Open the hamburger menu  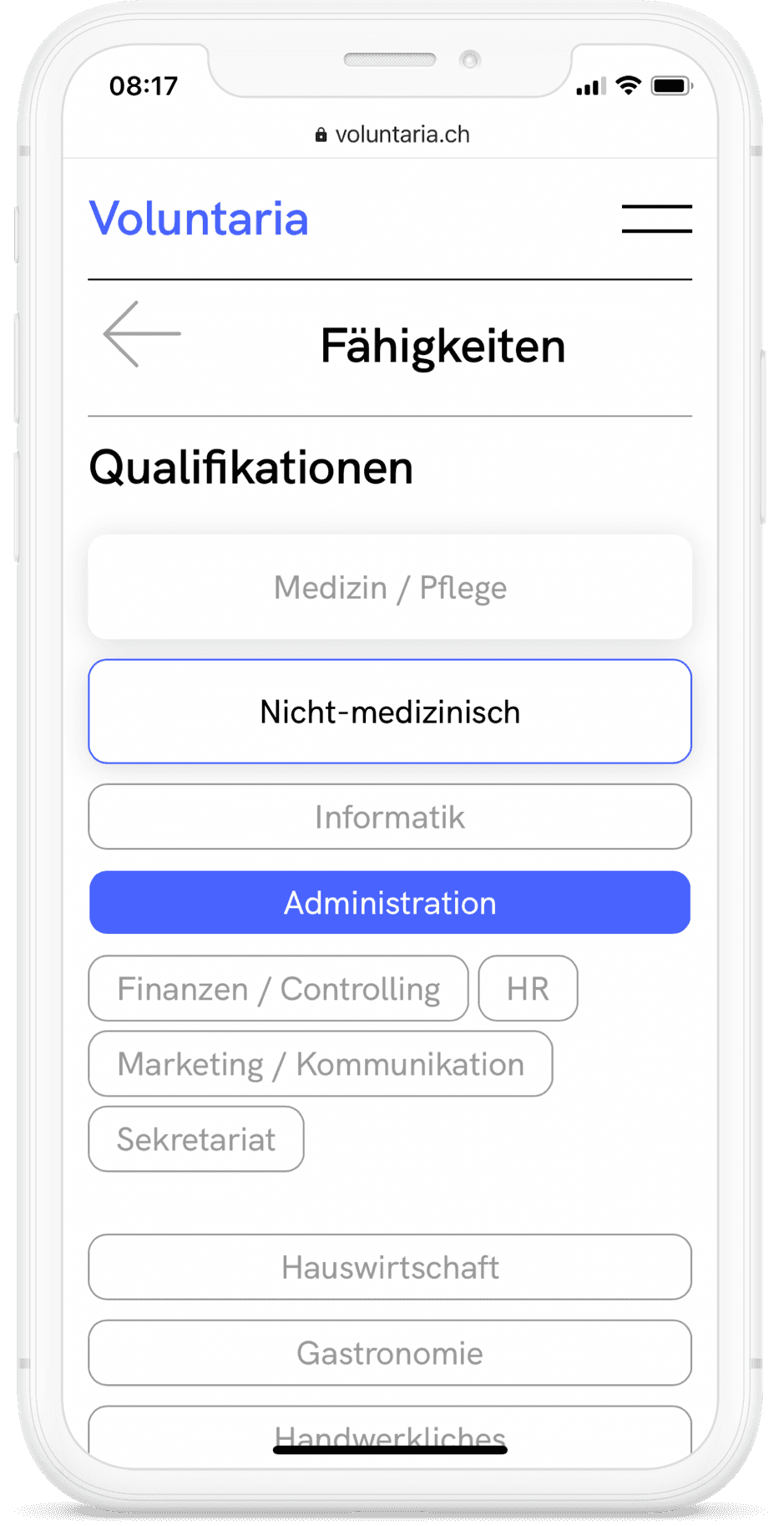(656, 219)
